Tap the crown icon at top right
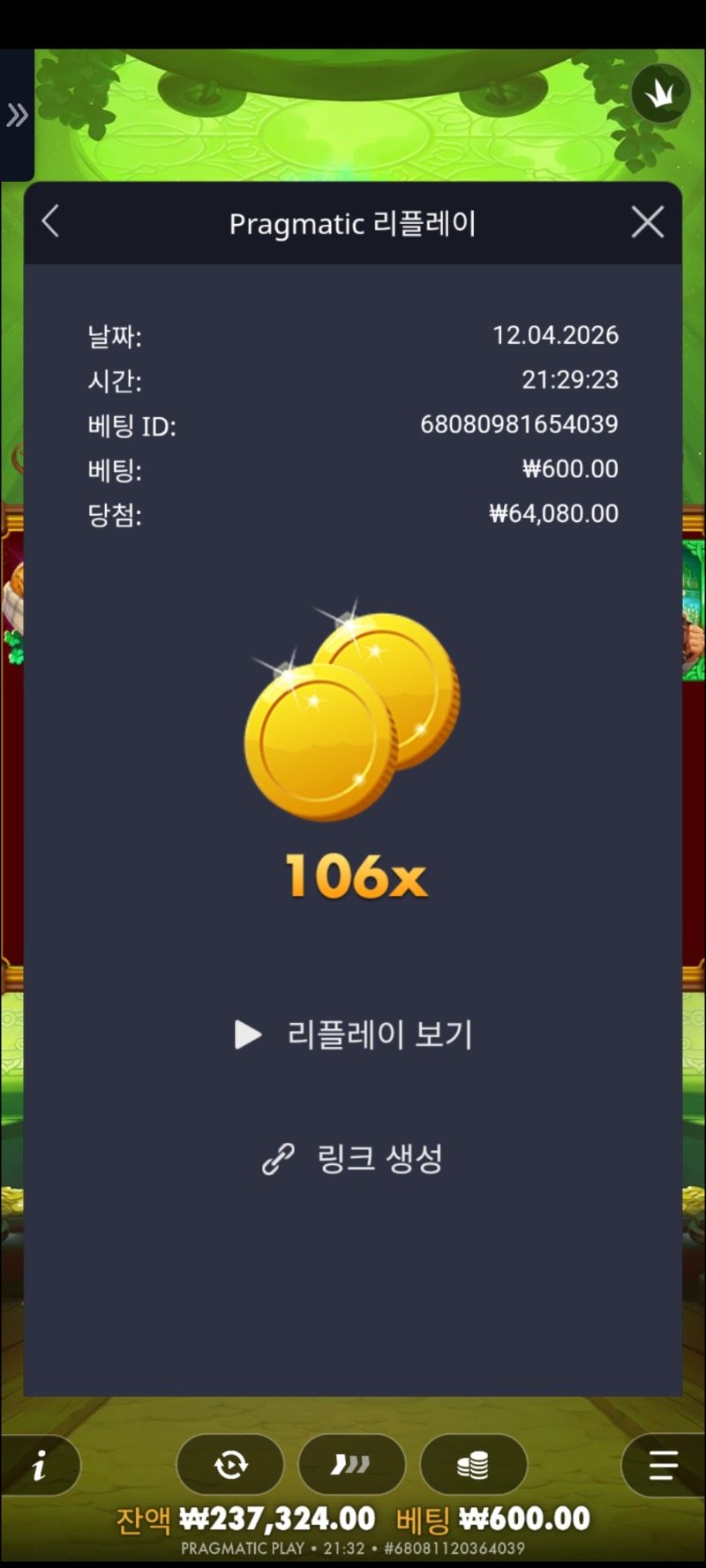Viewport: 706px width, 1568px height. point(660,93)
